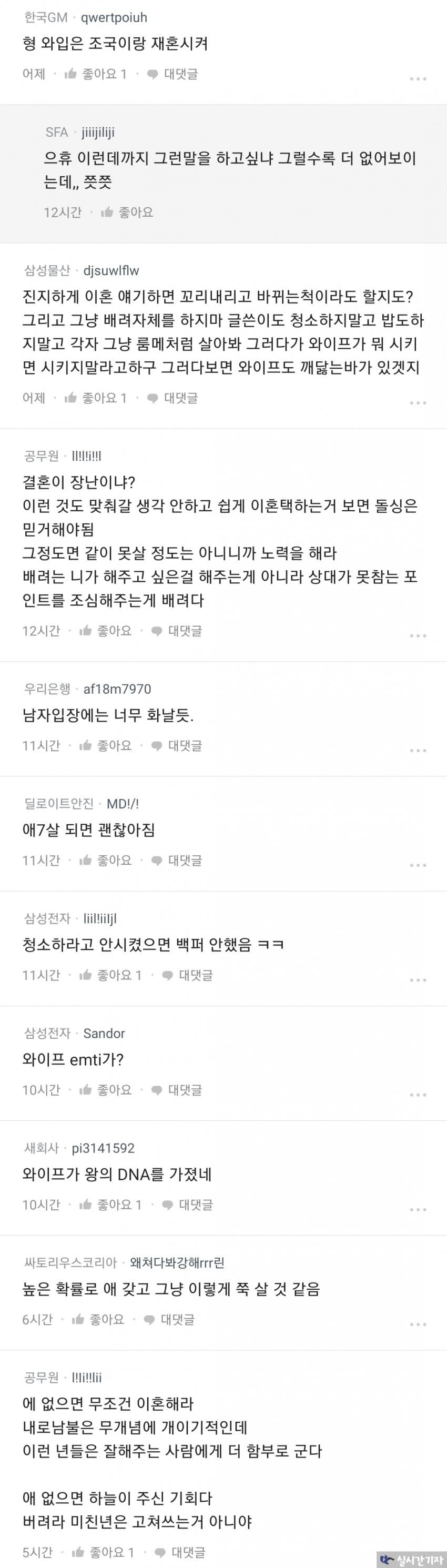Like djsuwlflw's comment
This screenshot has width=447, height=1568.
[x=96, y=398]
